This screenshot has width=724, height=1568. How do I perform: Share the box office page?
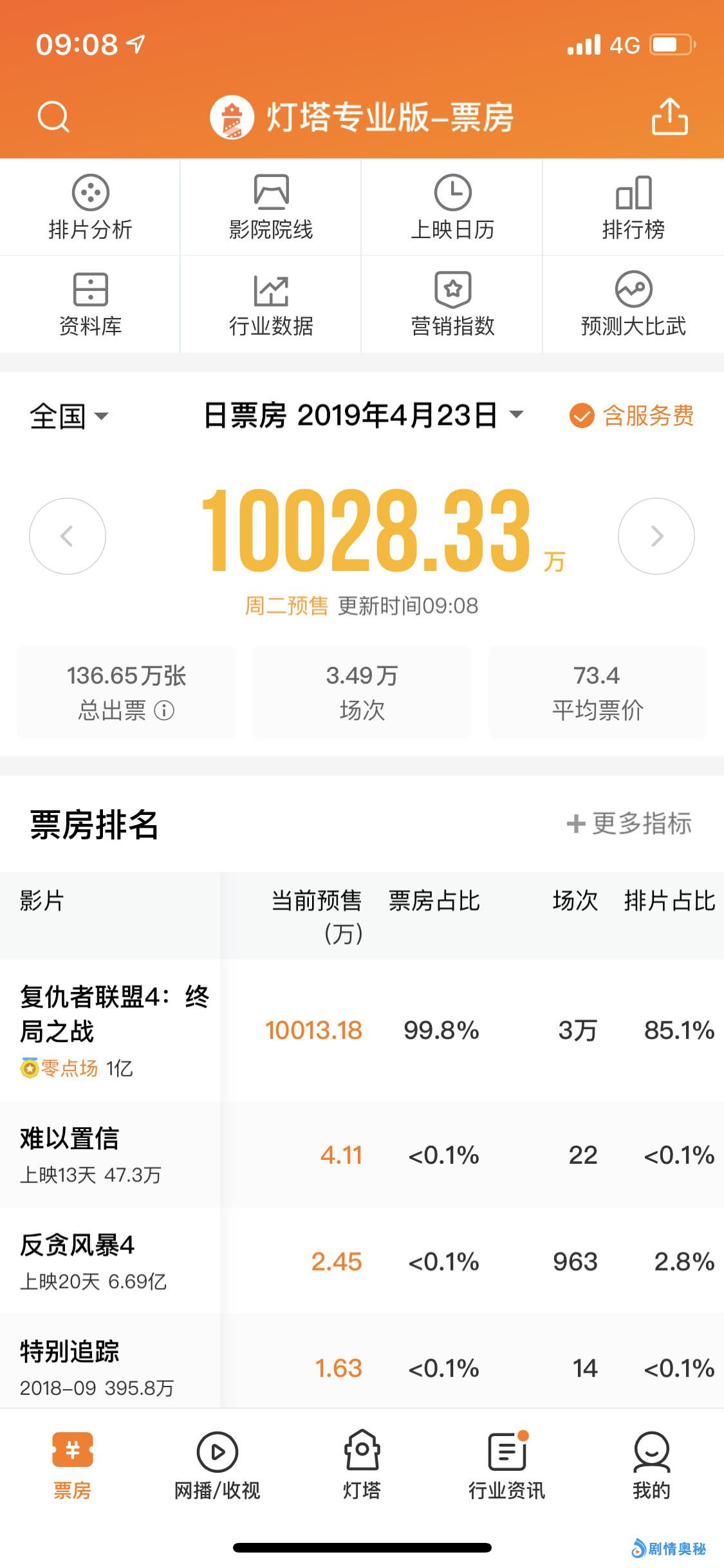pyautogui.click(x=669, y=117)
